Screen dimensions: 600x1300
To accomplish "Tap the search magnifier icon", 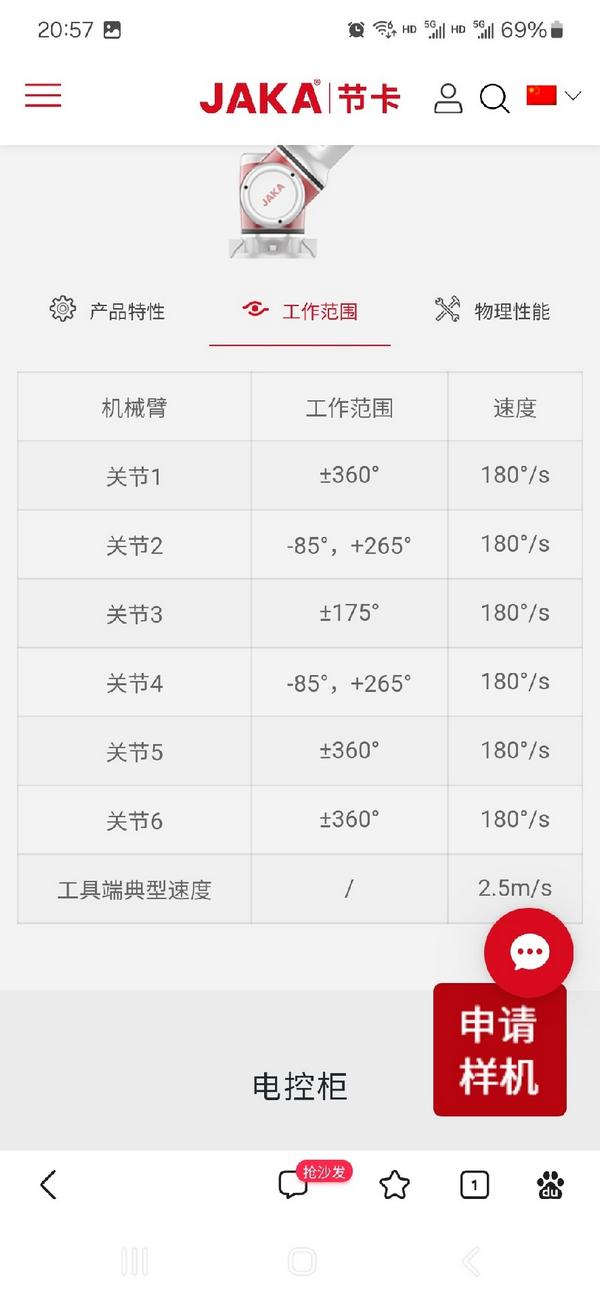I will (494, 98).
